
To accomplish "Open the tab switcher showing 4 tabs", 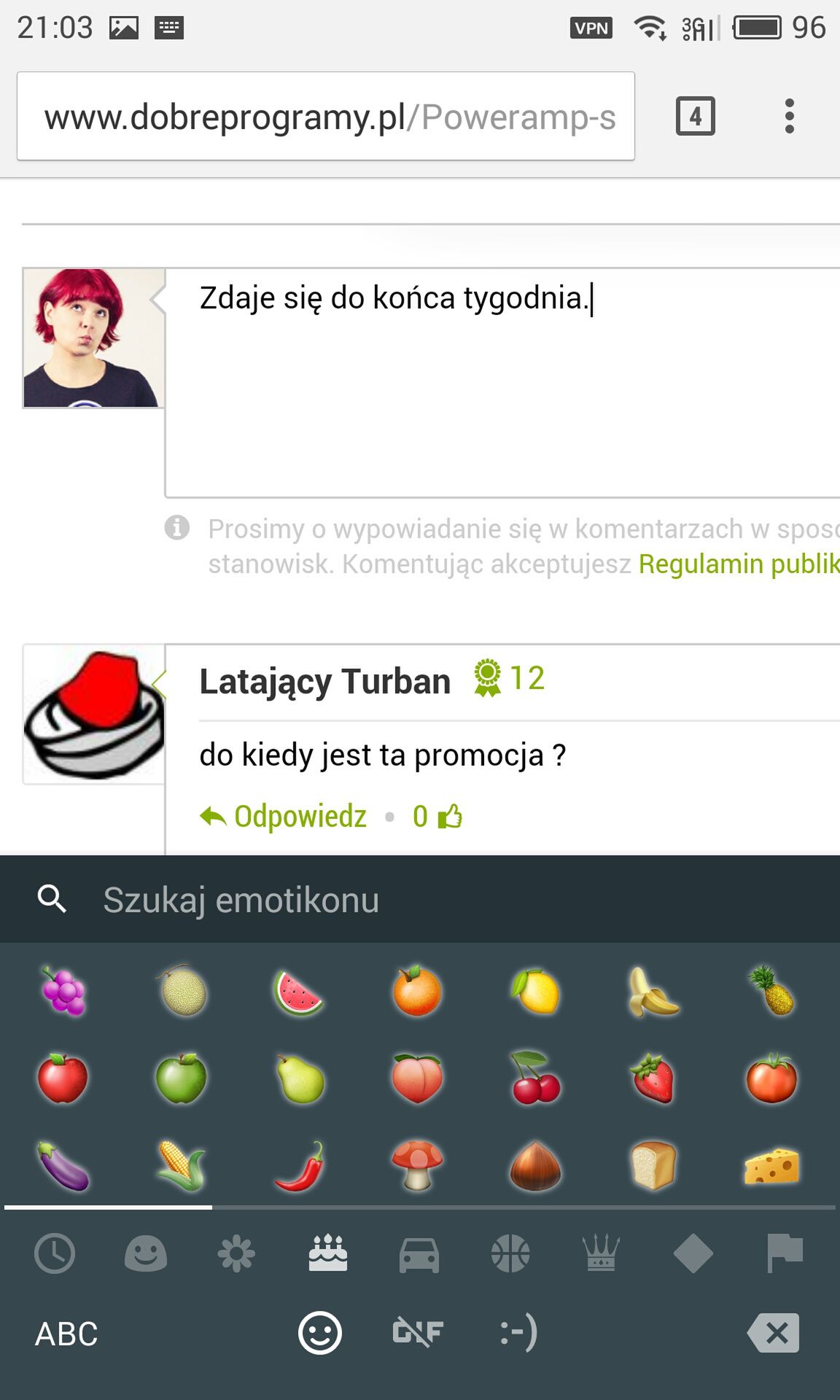I will point(695,116).
